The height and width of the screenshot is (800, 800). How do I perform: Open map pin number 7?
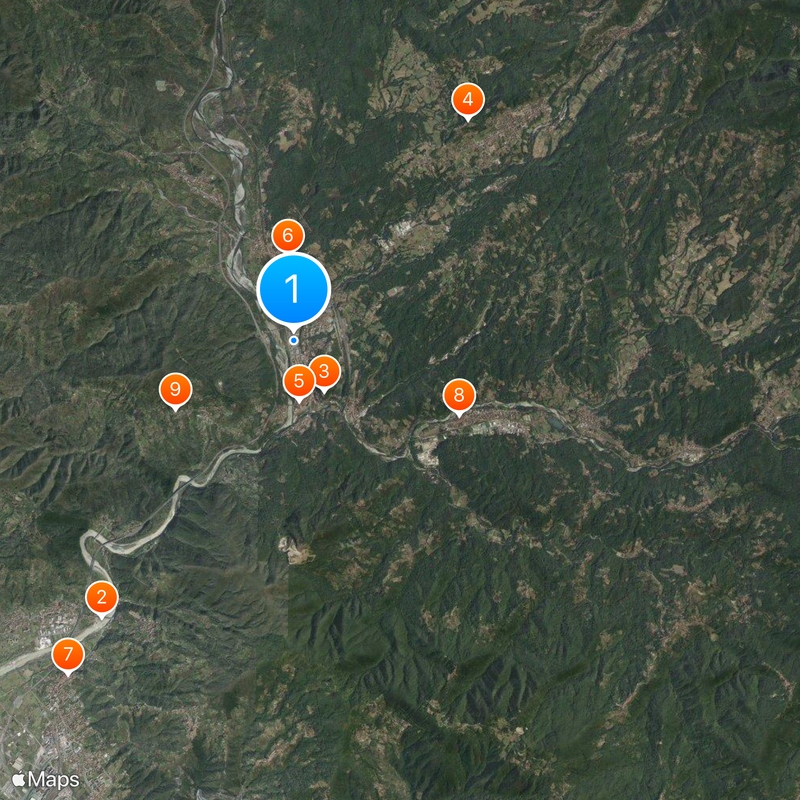(68, 655)
